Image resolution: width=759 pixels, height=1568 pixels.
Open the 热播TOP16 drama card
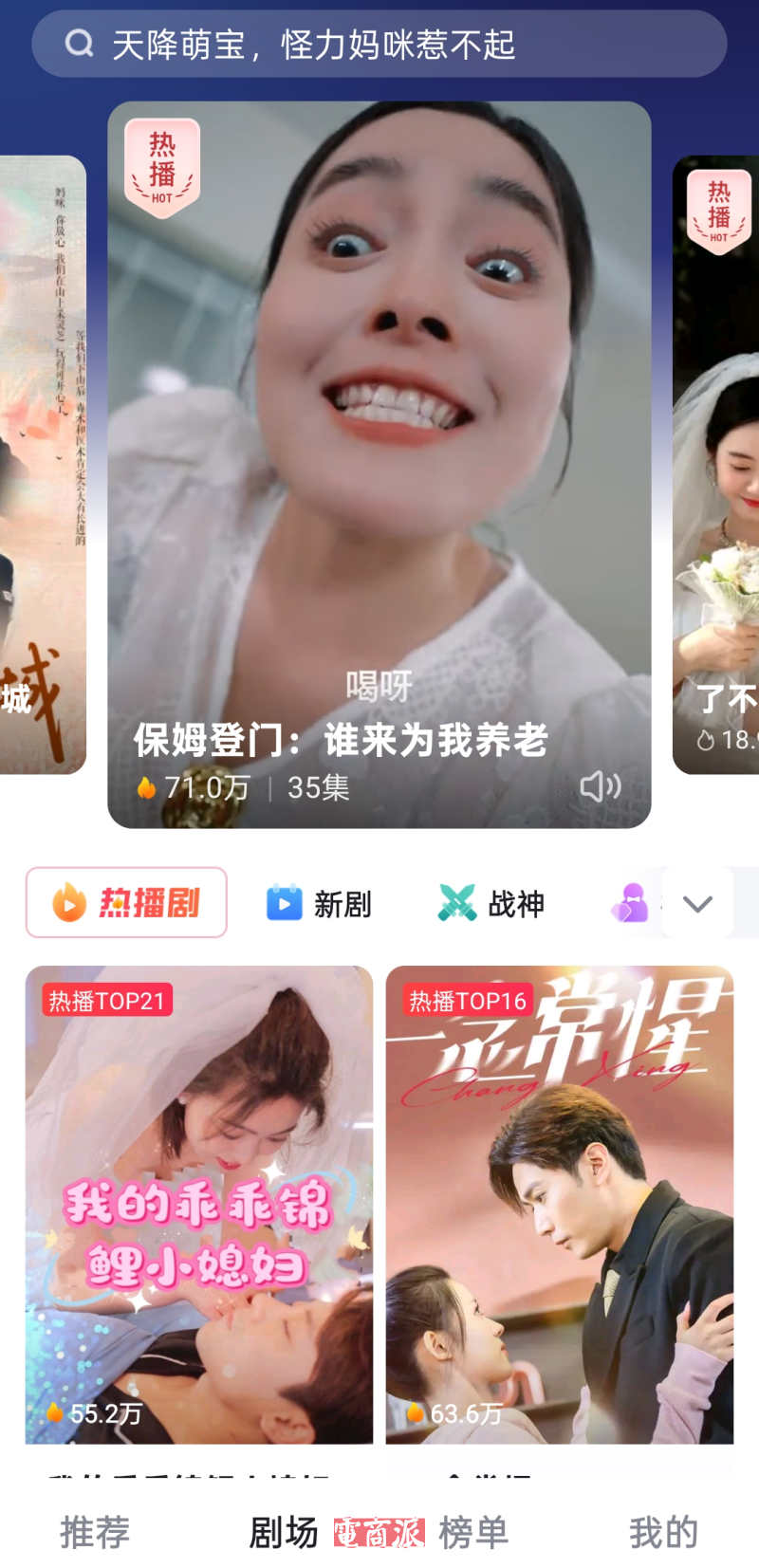560,1205
